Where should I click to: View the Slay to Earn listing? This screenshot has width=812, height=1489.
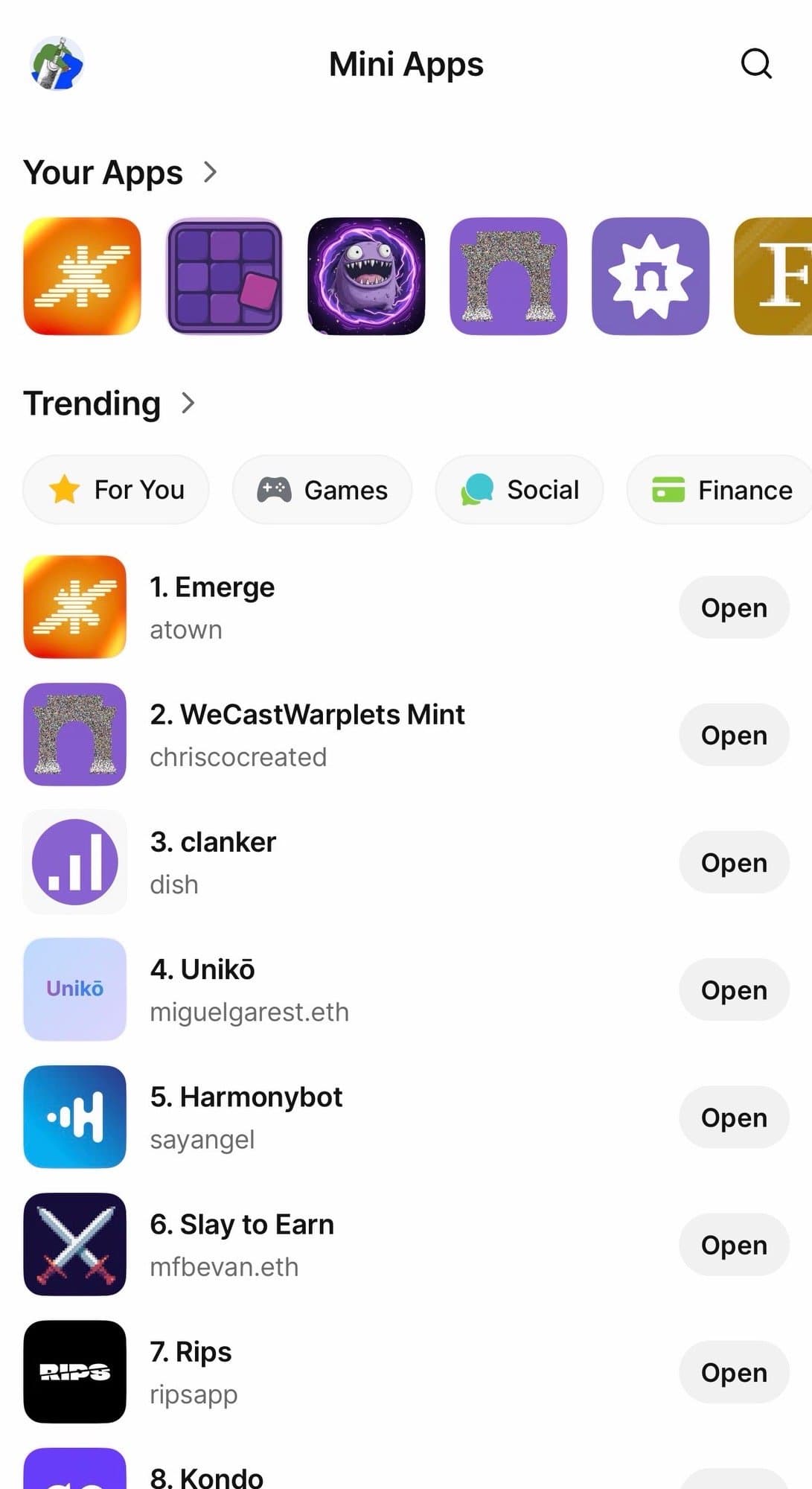(x=242, y=1225)
